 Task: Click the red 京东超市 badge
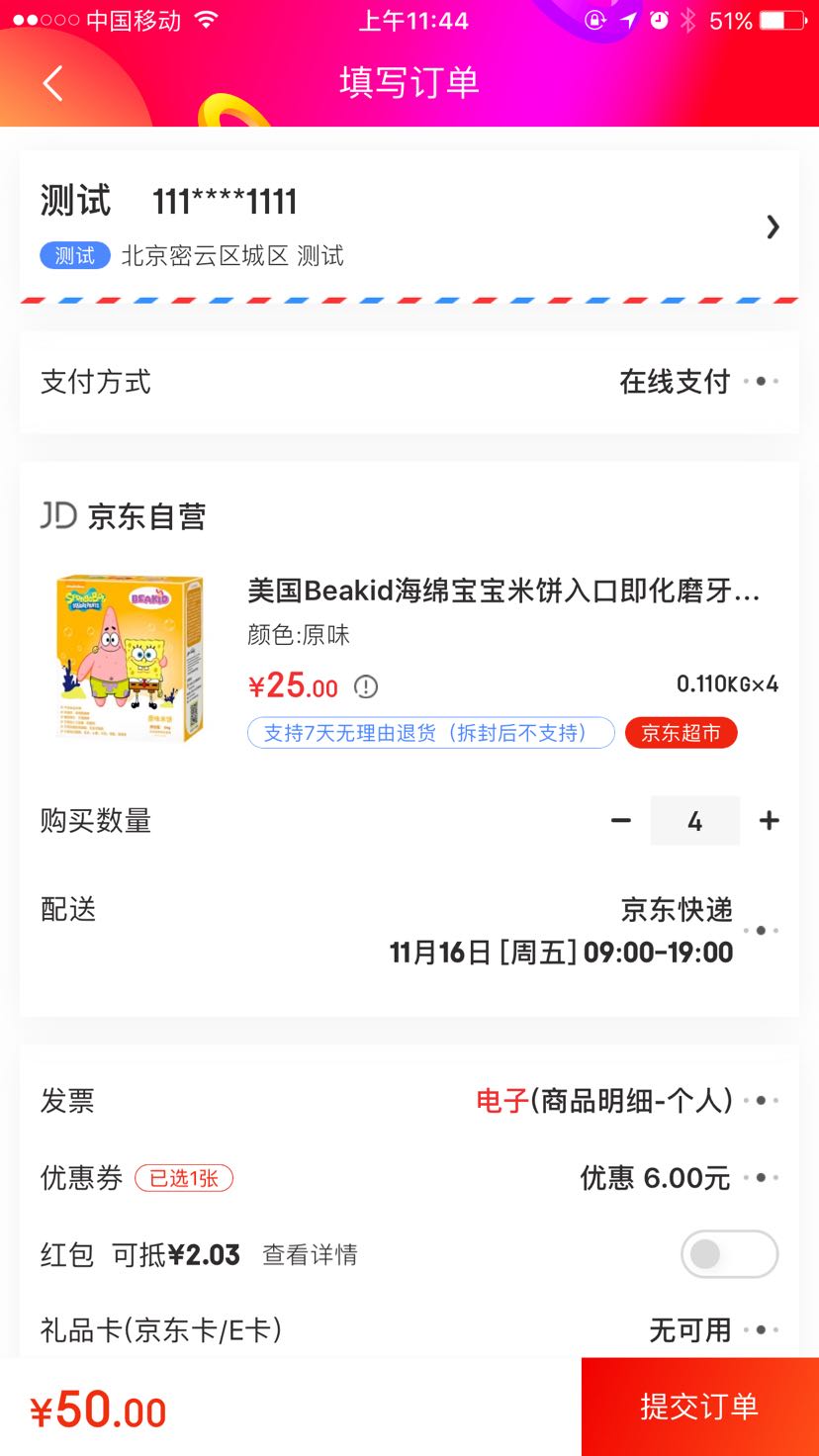point(681,733)
